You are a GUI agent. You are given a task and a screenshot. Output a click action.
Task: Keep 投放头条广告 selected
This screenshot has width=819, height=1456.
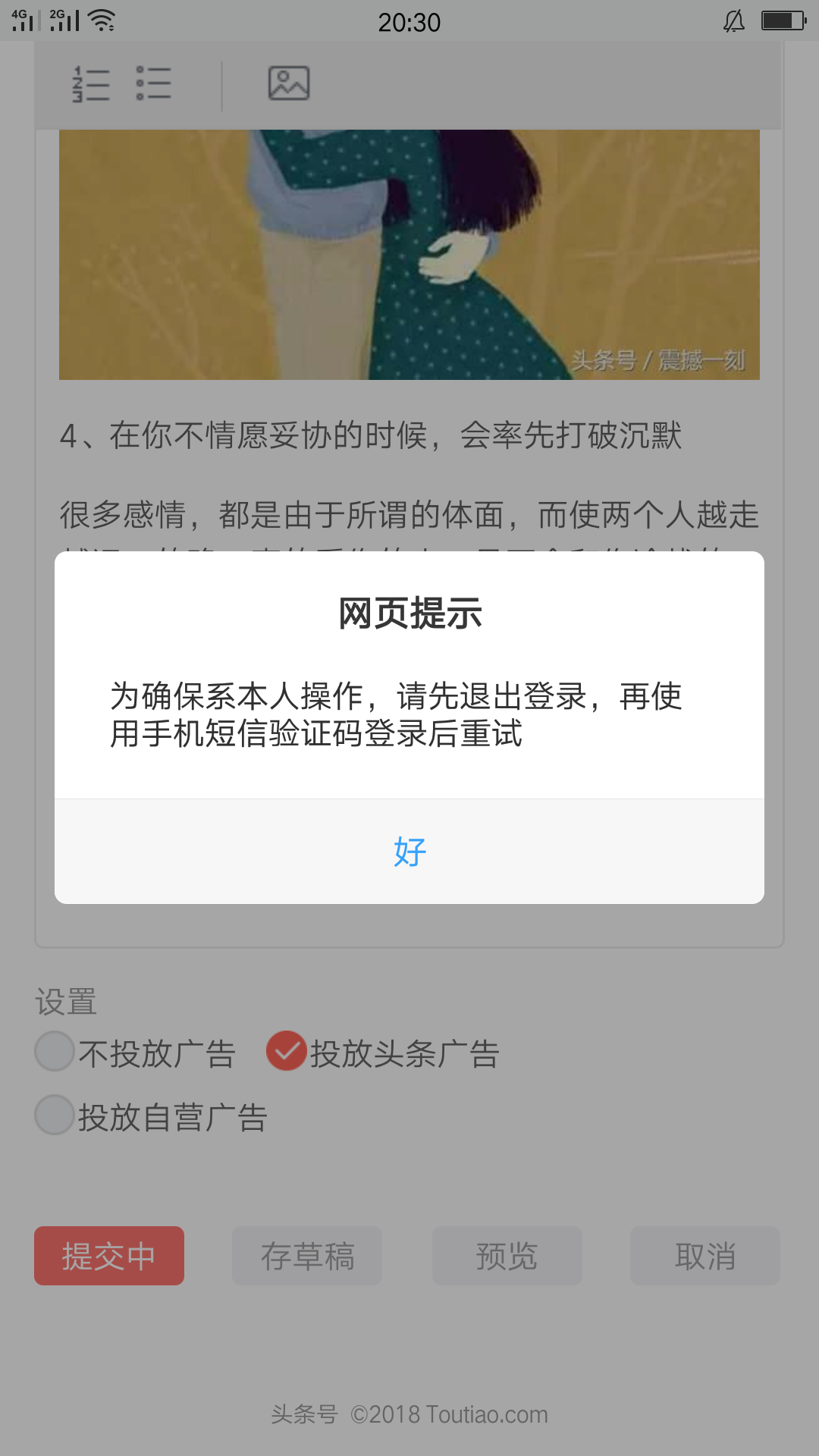pyautogui.click(x=285, y=1052)
